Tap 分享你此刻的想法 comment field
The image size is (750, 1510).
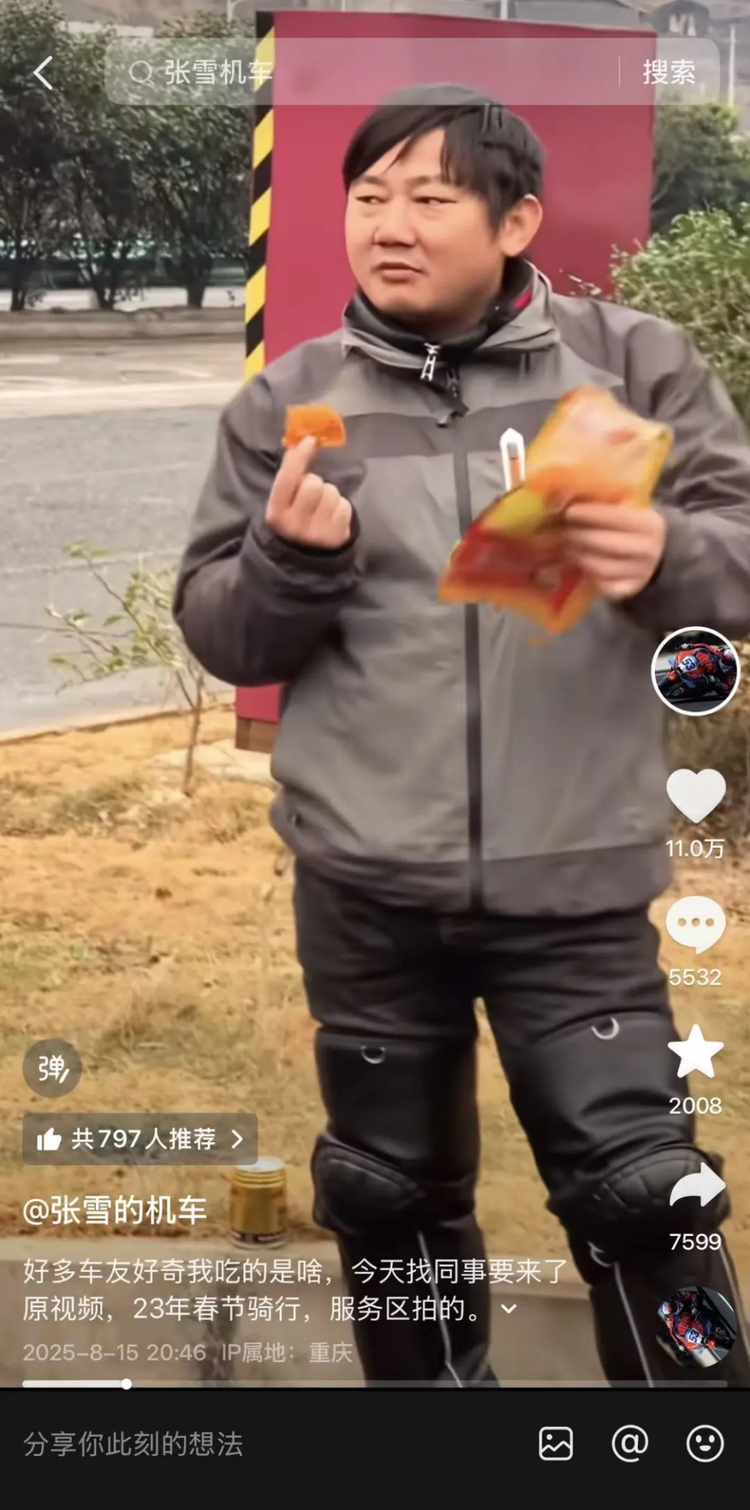tap(134, 1443)
